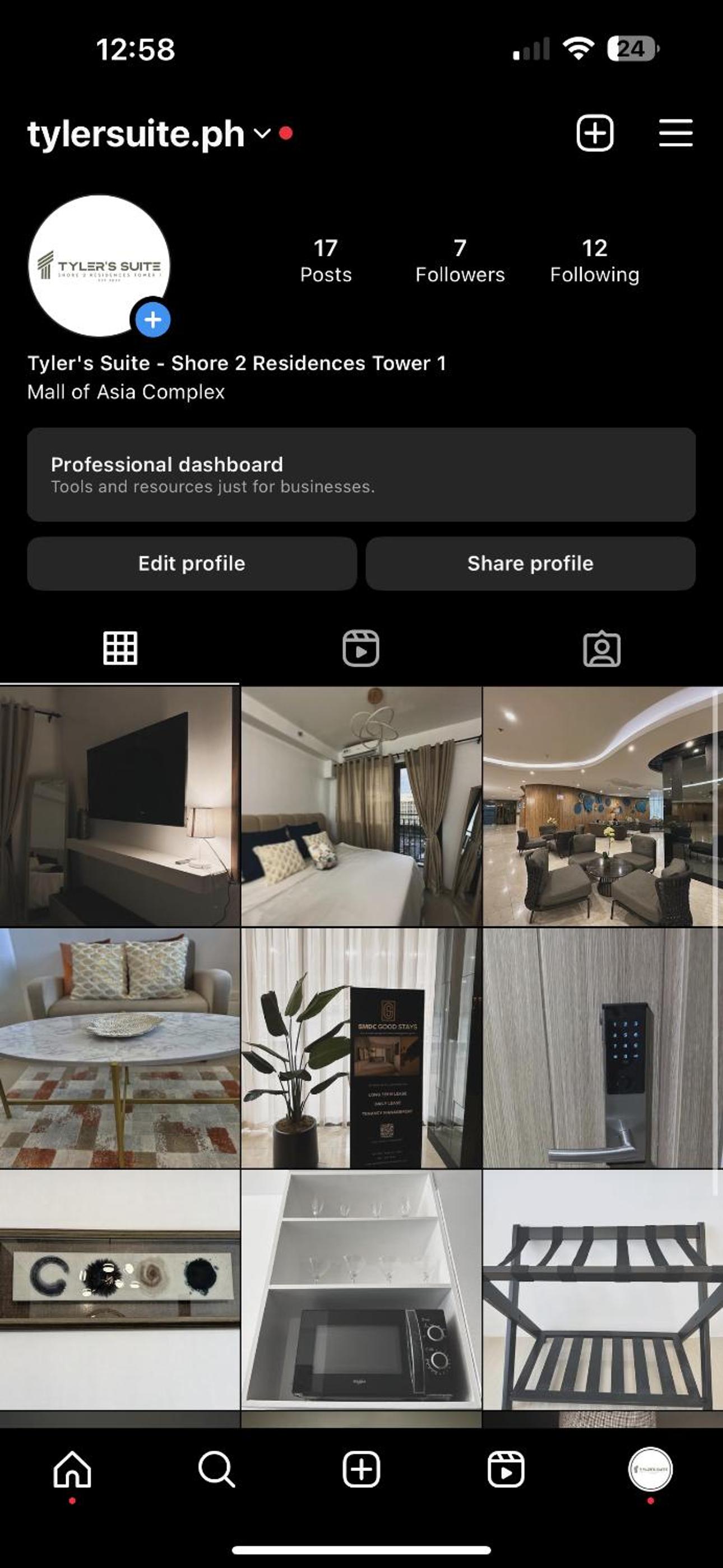Viewport: 723px width, 1568px height.
Task: Open the account switcher next to tylersuite.ph
Action: [x=262, y=133]
